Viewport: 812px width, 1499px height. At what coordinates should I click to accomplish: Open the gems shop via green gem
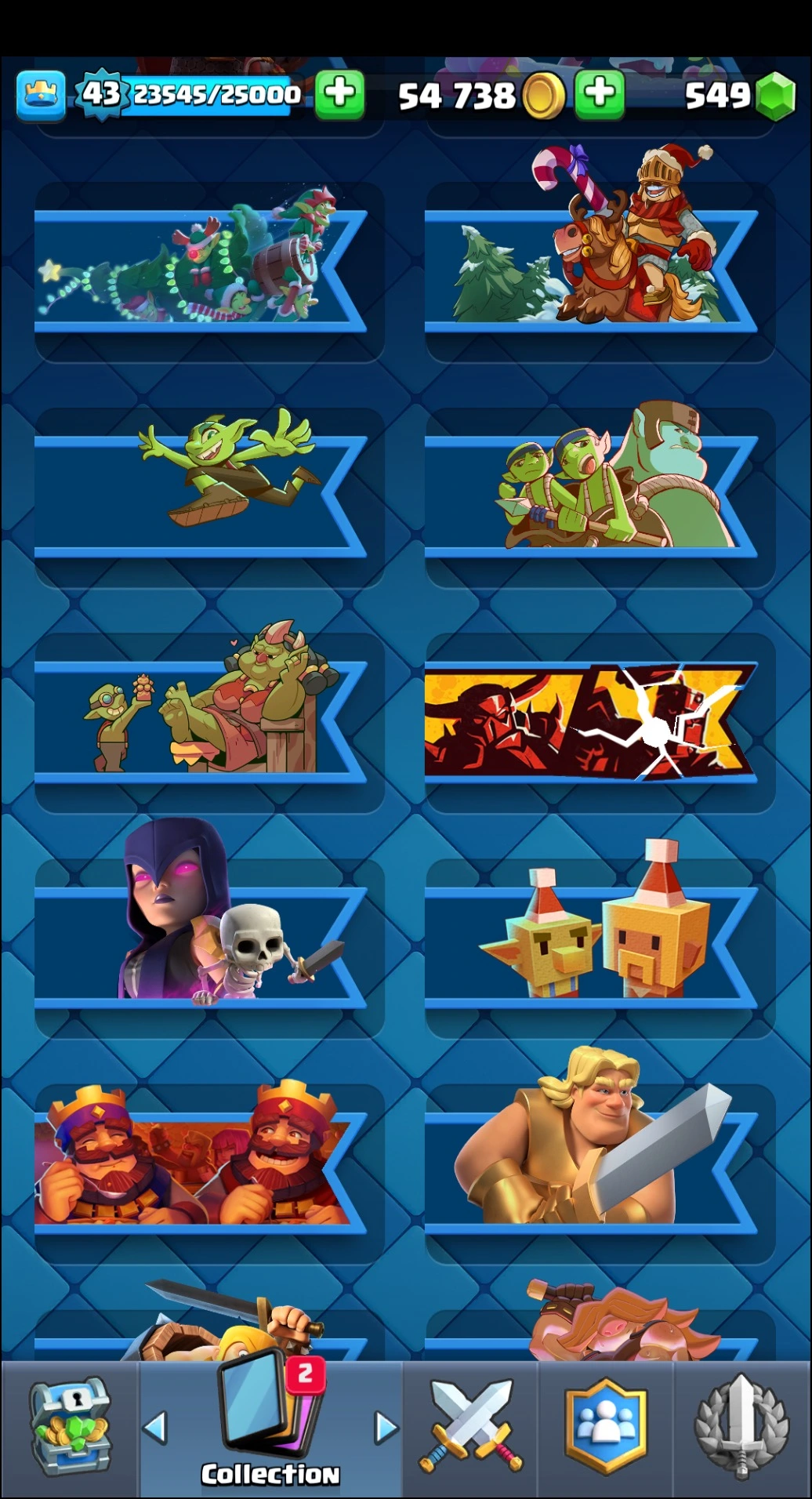click(777, 96)
